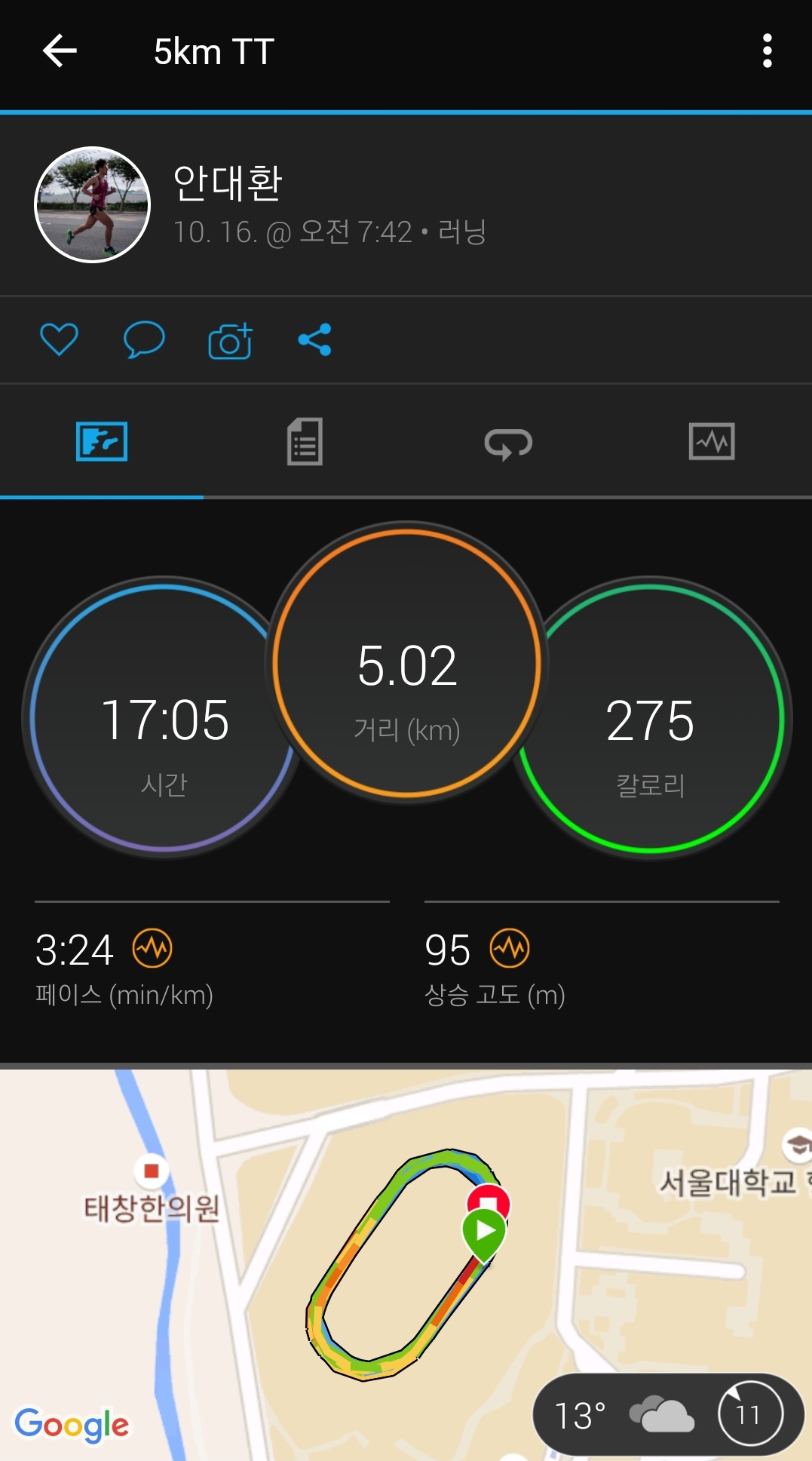Go back from the 5km TT activity
Image resolution: width=812 pixels, height=1461 pixels.
(x=60, y=51)
